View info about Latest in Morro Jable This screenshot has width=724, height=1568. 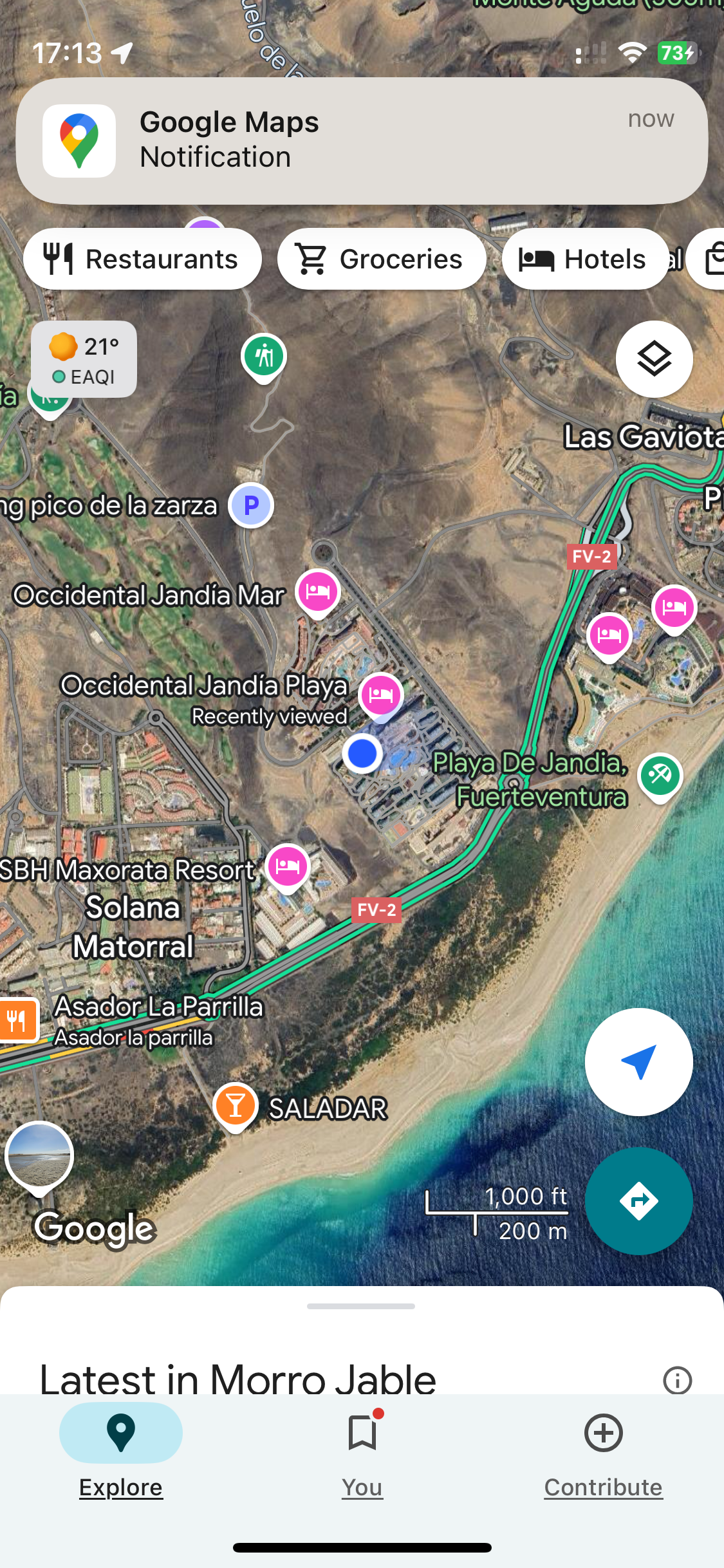[677, 1380]
